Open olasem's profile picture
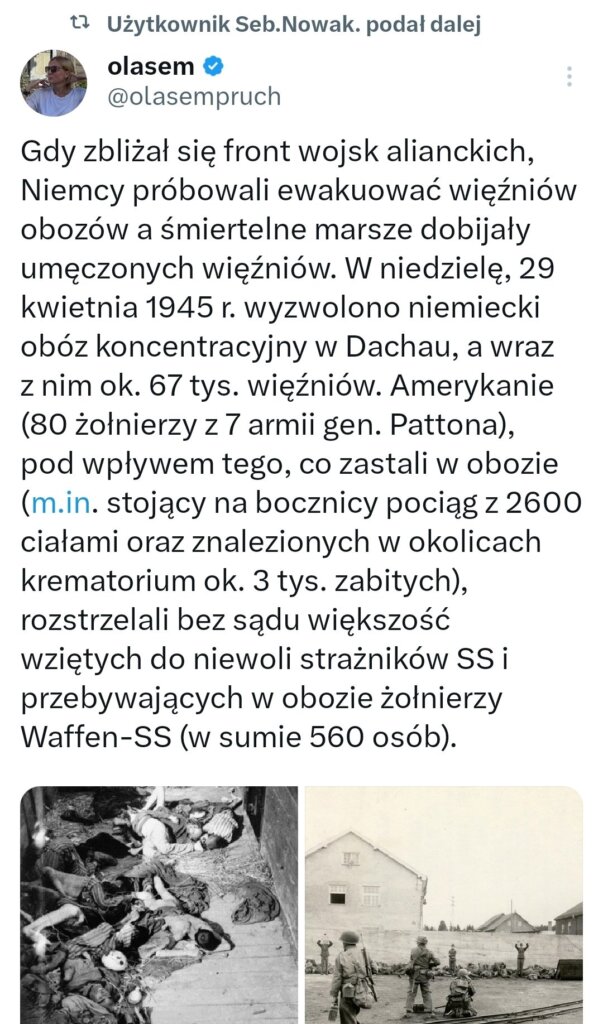Image resolution: width=603 pixels, height=1024 pixels. point(54,83)
